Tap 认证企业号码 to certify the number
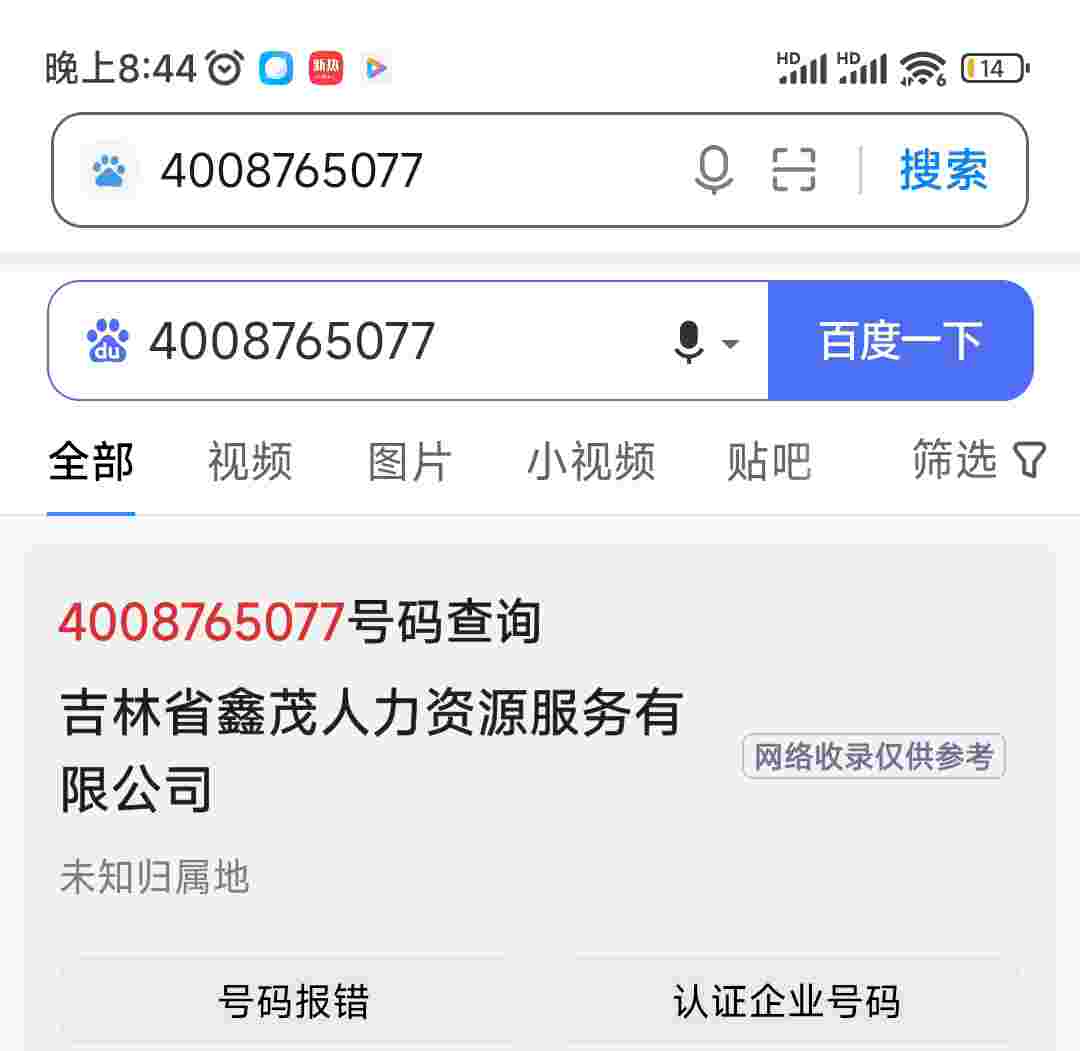1080x1051 pixels. pyautogui.click(x=787, y=1001)
